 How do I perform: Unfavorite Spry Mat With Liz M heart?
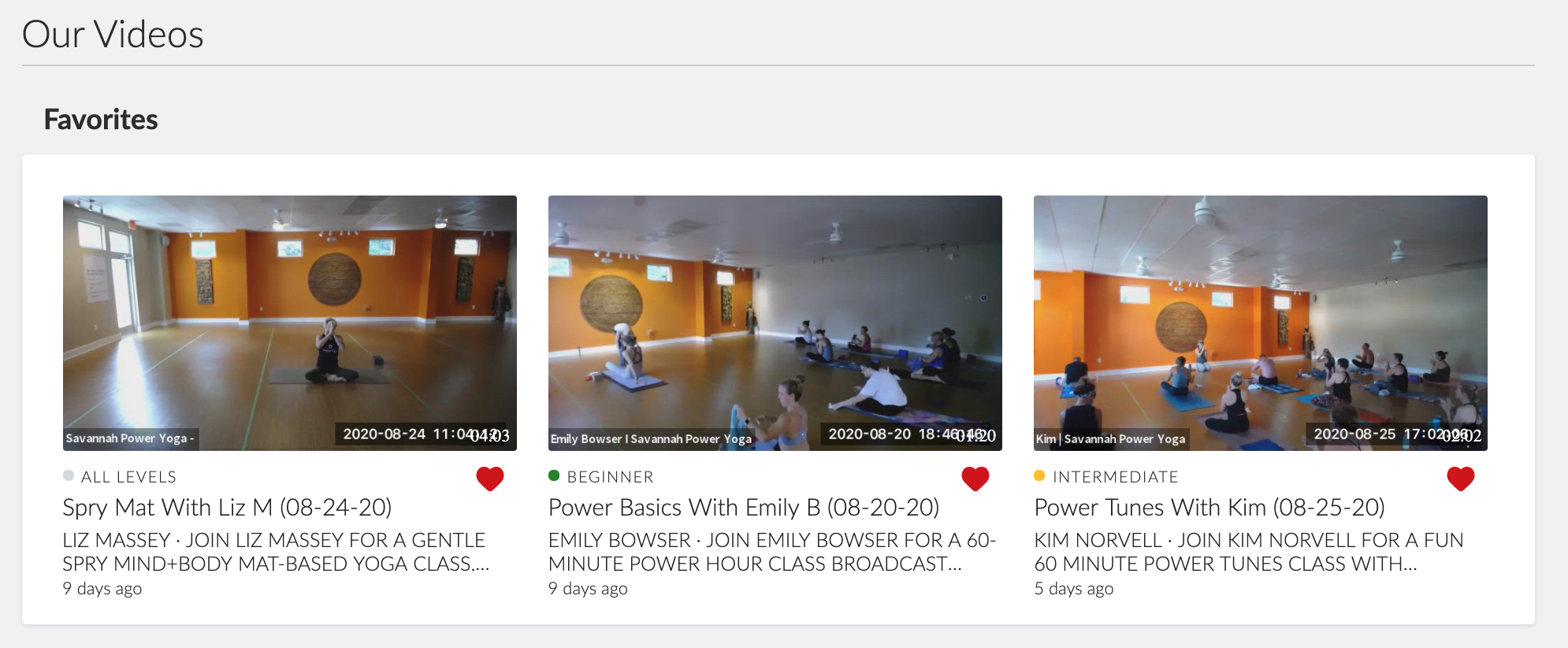coord(489,478)
